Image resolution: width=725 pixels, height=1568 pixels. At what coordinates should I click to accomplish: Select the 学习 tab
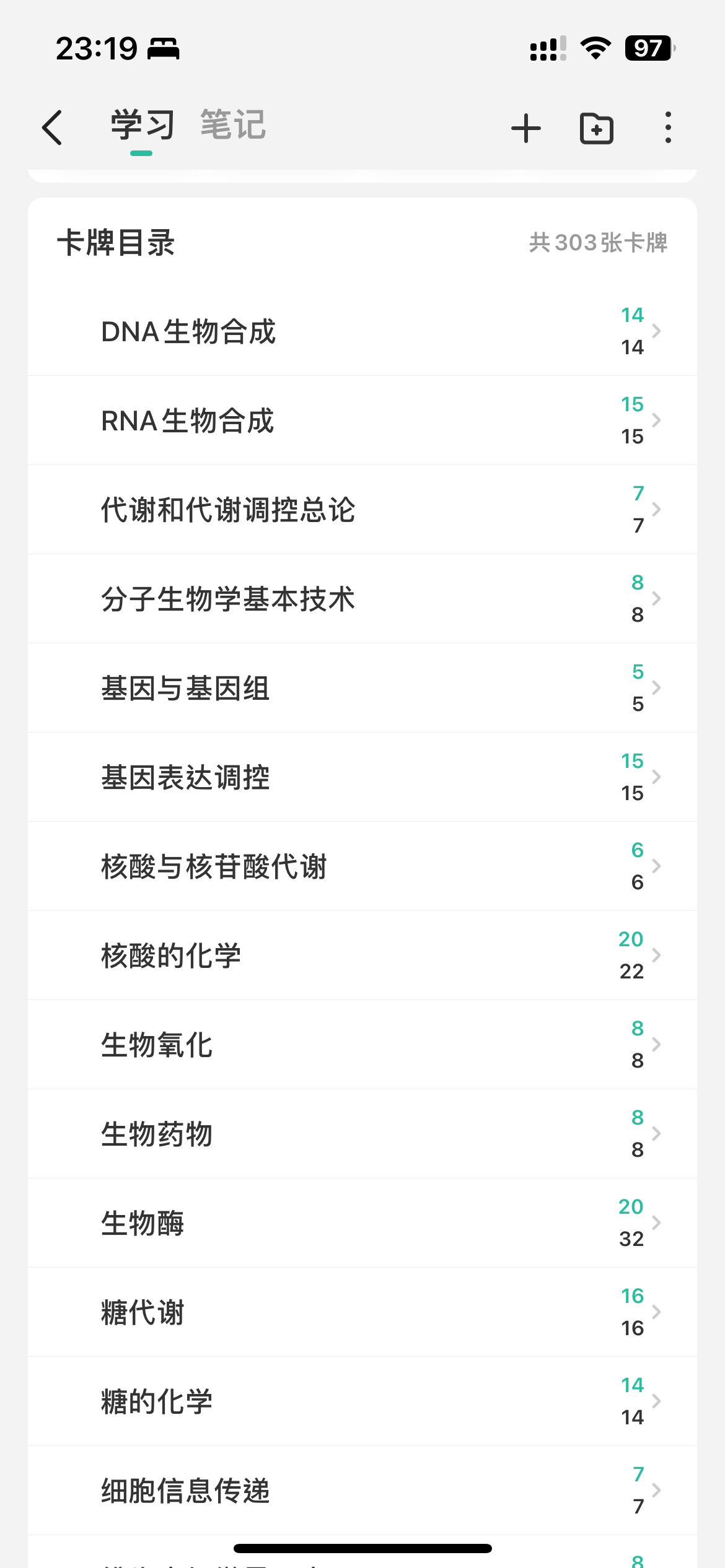click(142, 125)
